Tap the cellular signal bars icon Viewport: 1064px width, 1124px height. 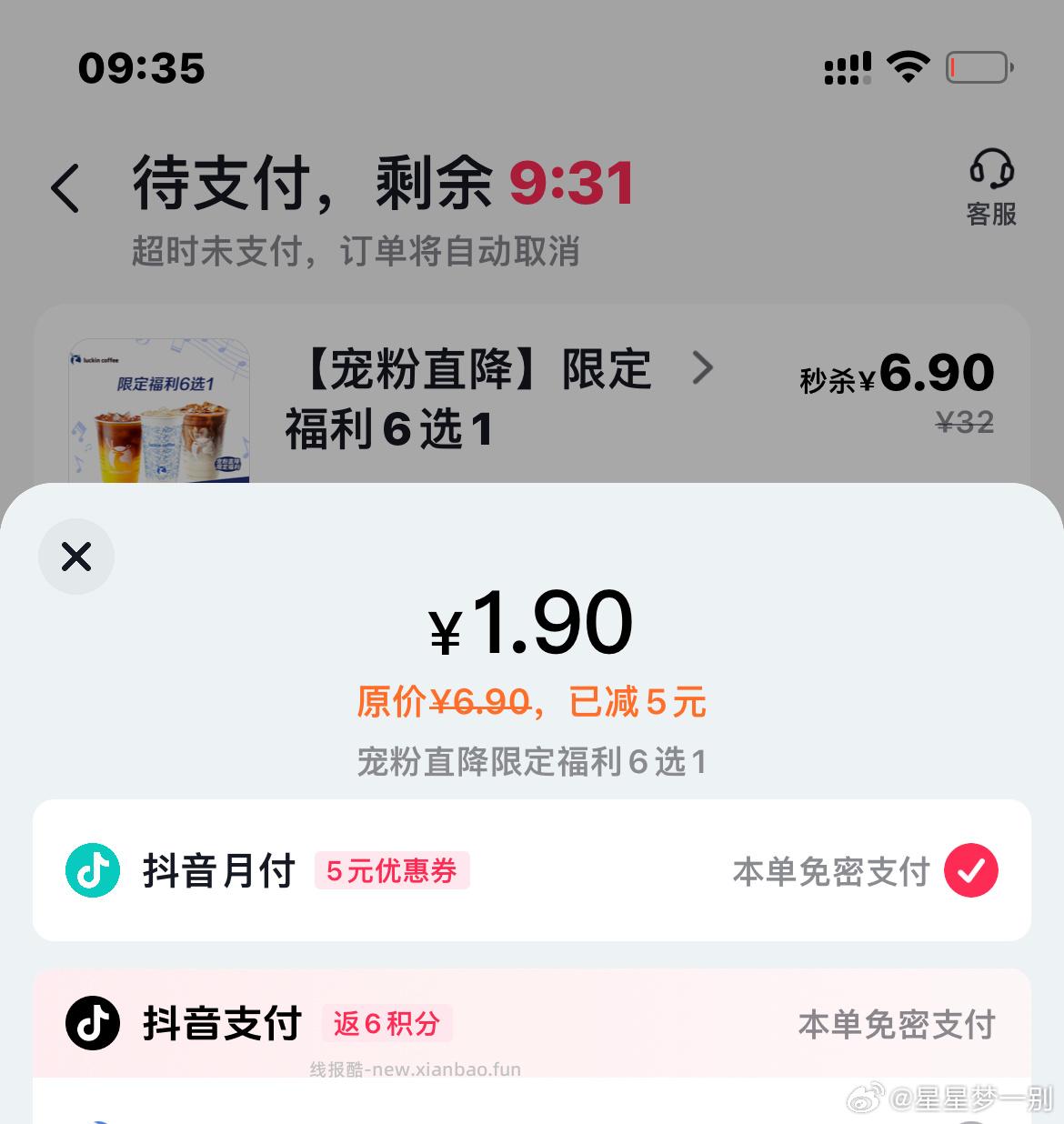click(x=848, y=65)
